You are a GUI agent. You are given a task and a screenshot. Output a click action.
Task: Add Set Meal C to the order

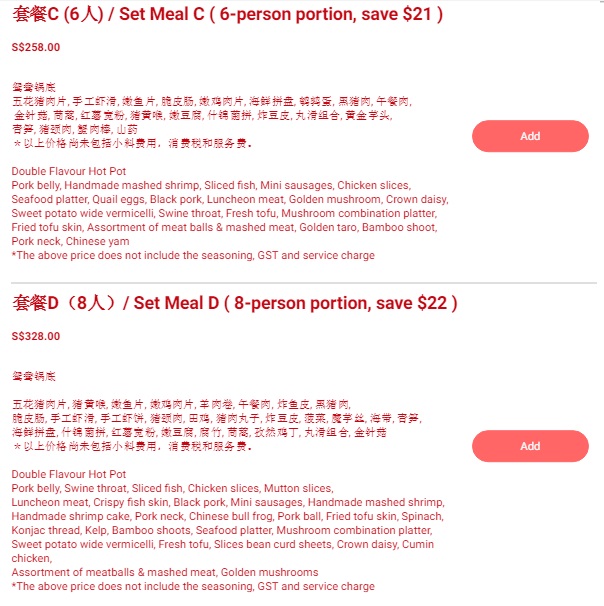530,136
